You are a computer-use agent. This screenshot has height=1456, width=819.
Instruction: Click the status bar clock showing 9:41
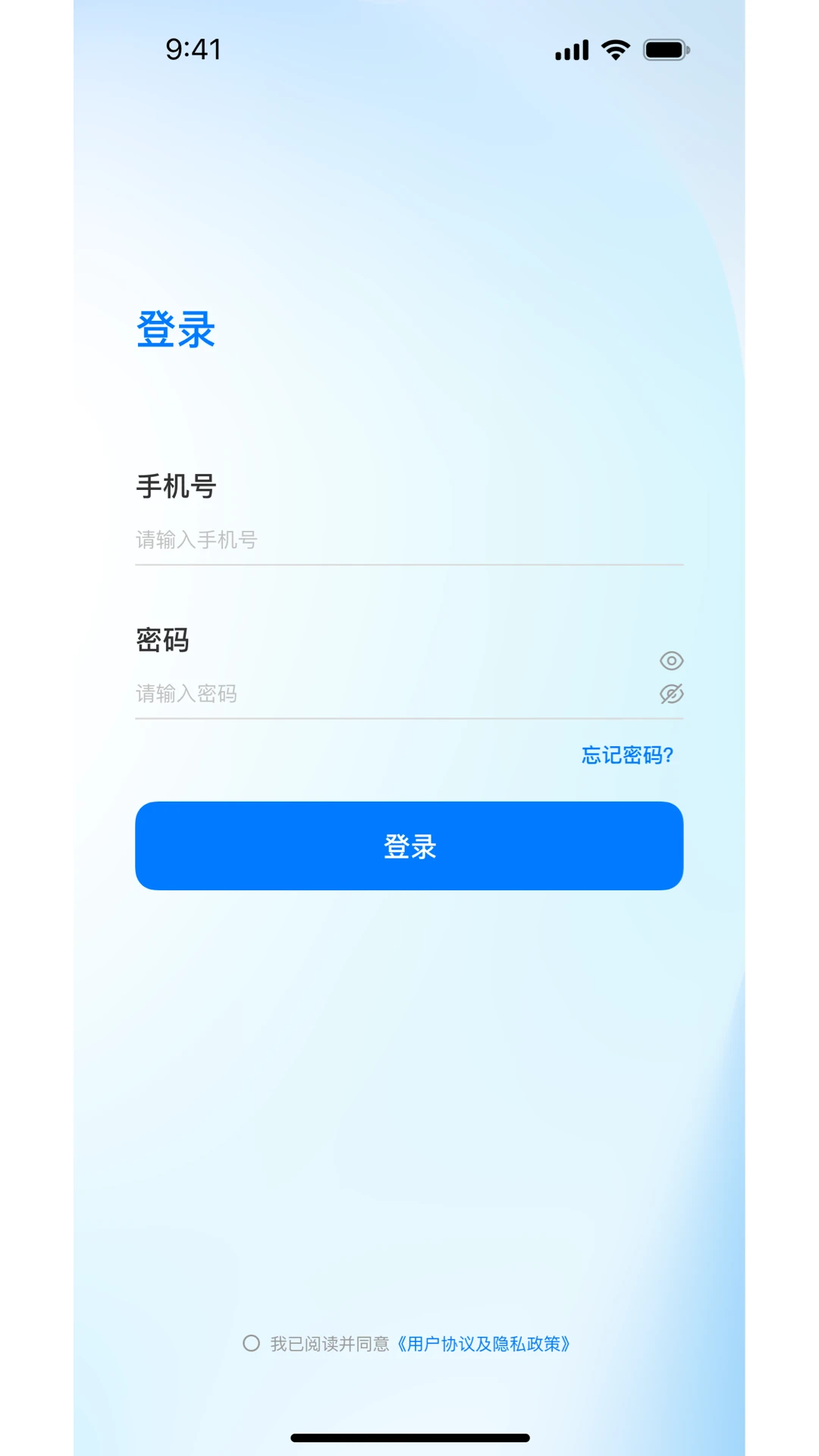point(193,49)
